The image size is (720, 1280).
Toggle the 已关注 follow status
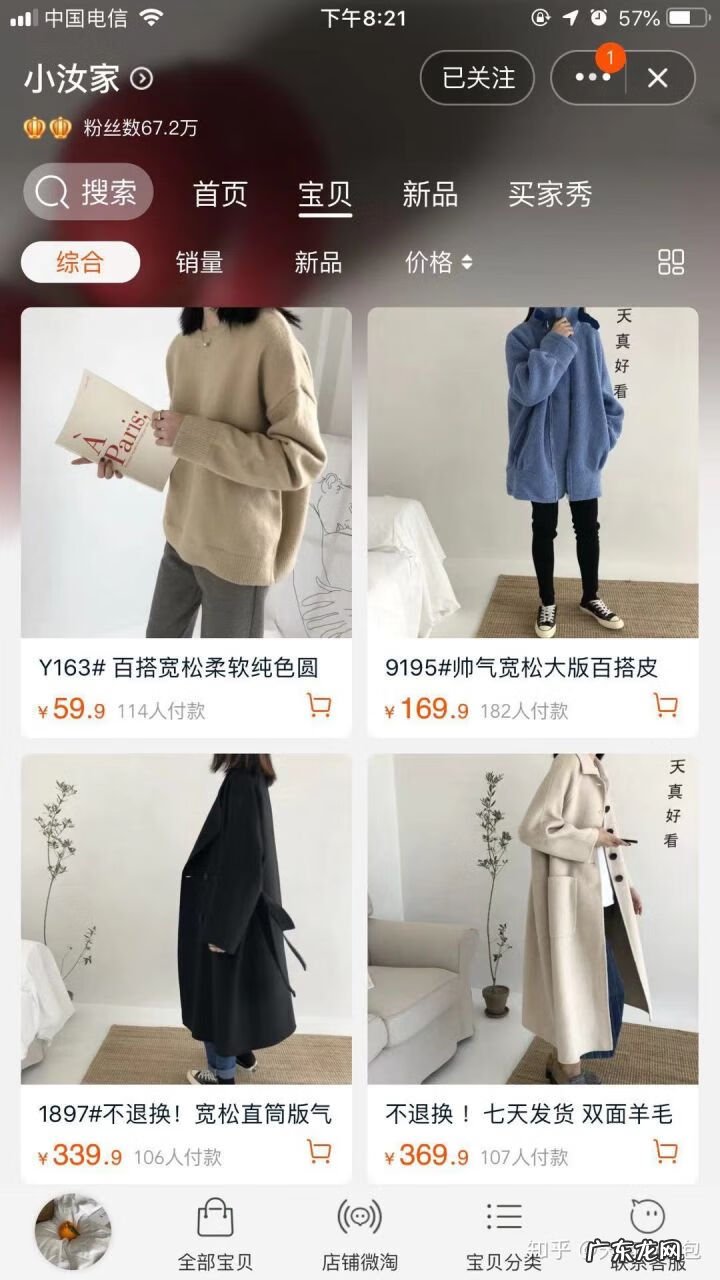(477, 78)
